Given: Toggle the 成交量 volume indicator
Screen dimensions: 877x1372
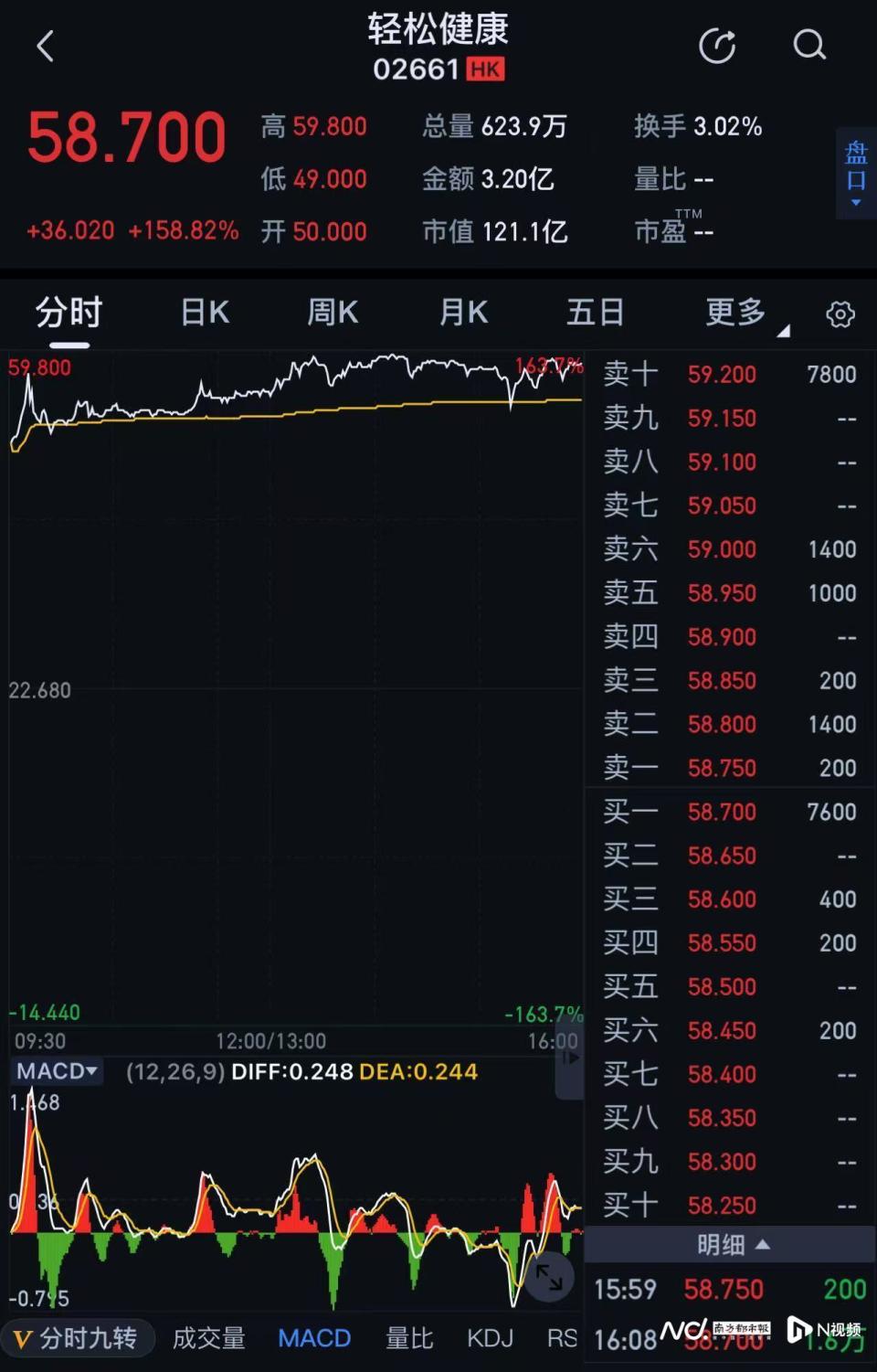Looking at the screenshot, I should coord(208,1337).
